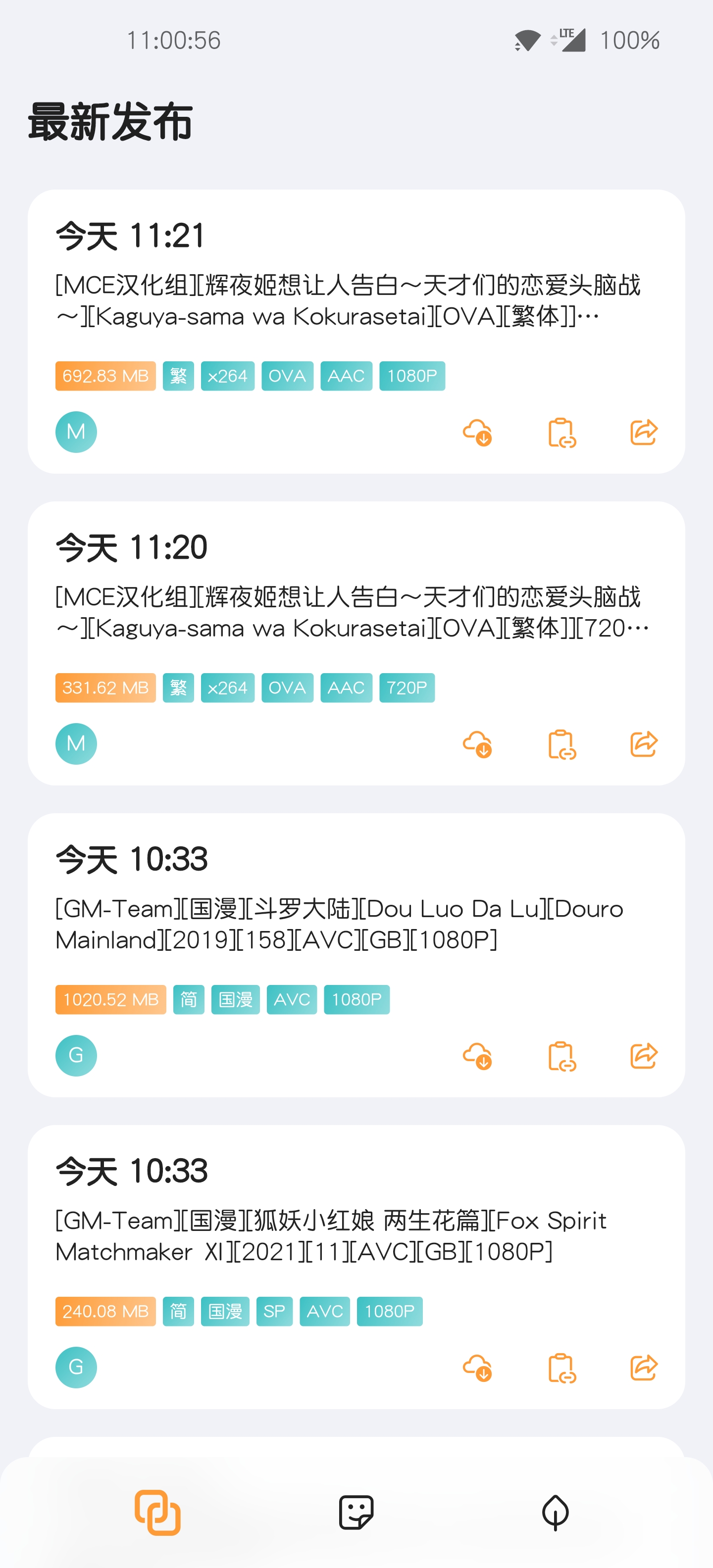Open the Fox Spirit Matchmaker release card
713x1568 pixels.
pos(356,1267)
